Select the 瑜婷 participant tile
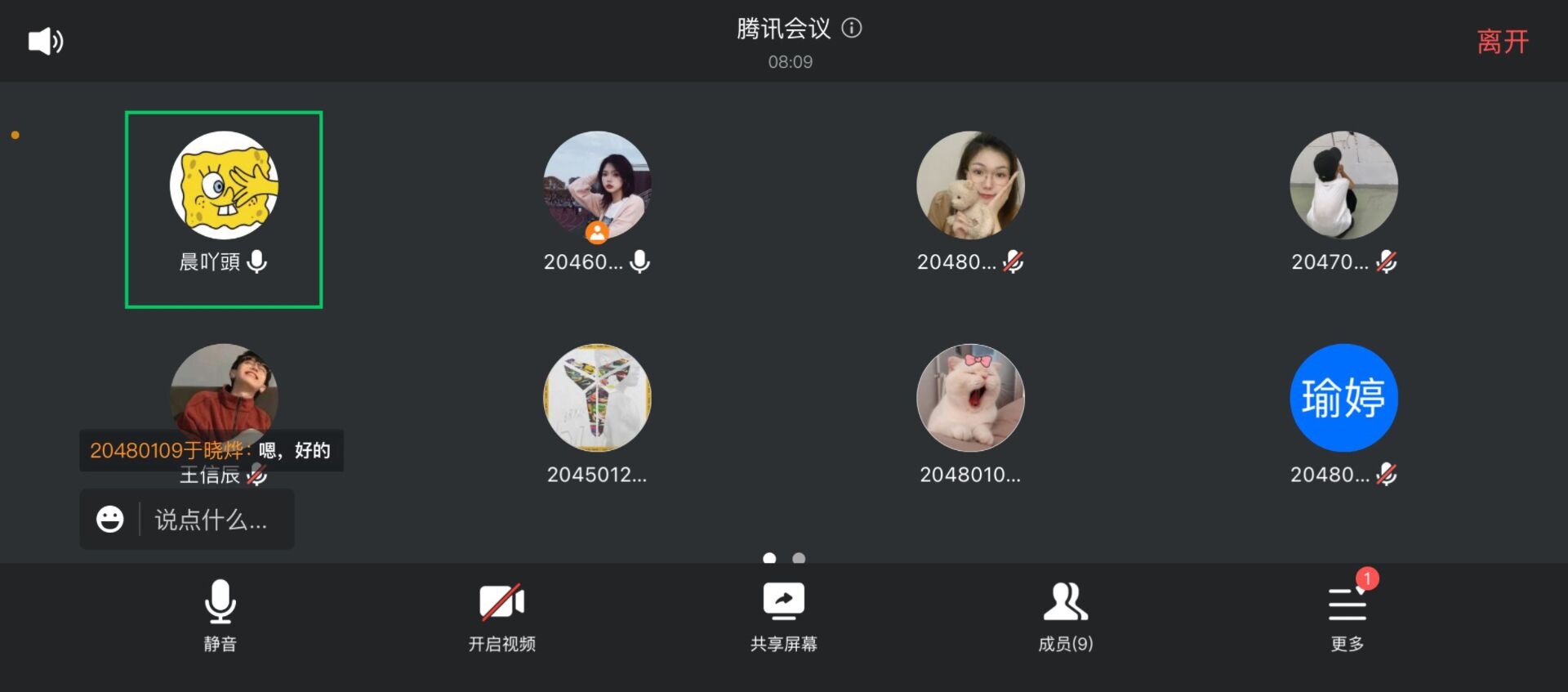Screen dimensions: 1568x692 [1343, 398]
